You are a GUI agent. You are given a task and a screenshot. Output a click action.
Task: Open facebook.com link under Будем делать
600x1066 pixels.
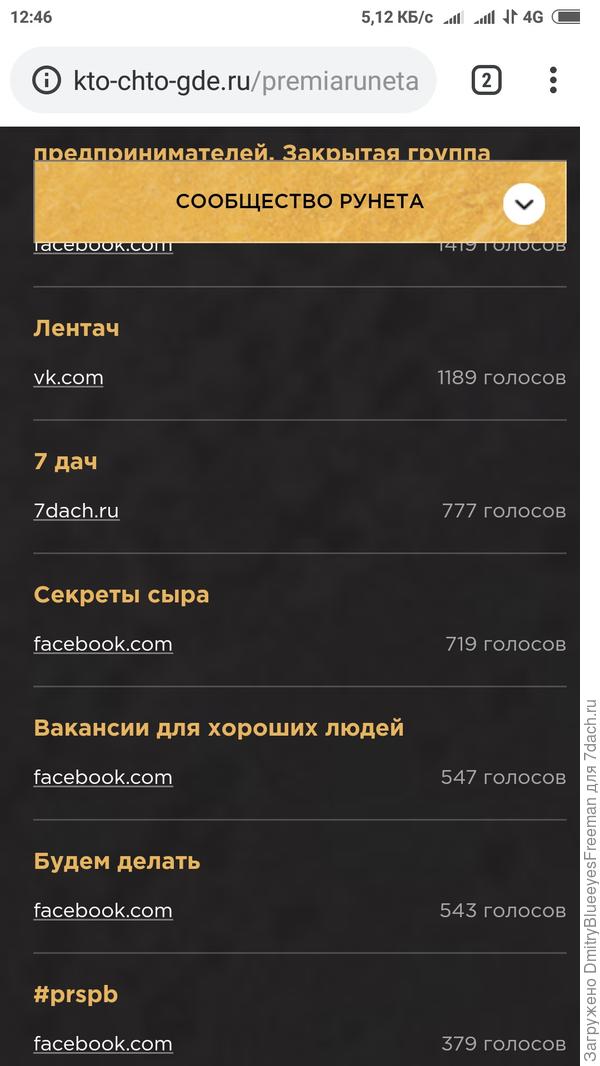click(103, 911)
